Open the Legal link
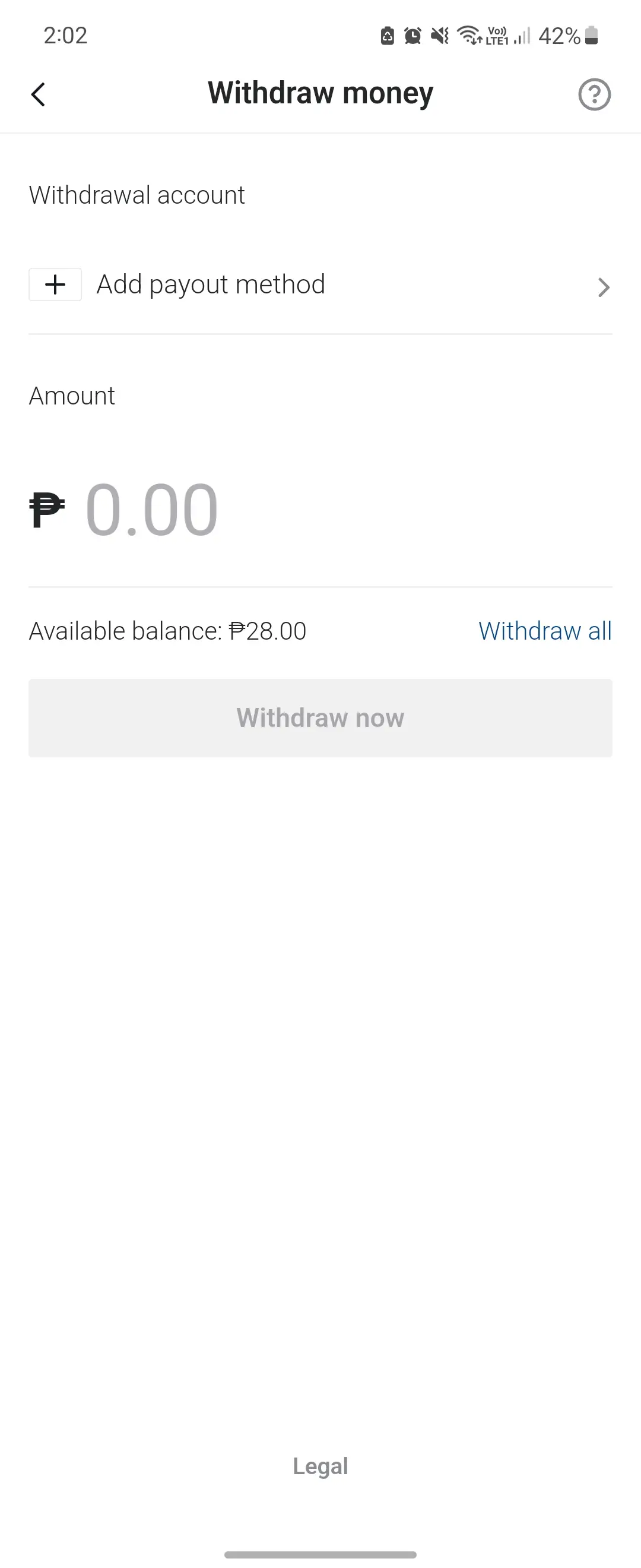Image resolution: width=641 pixels, height=1568 pixels. point(320,1466)
